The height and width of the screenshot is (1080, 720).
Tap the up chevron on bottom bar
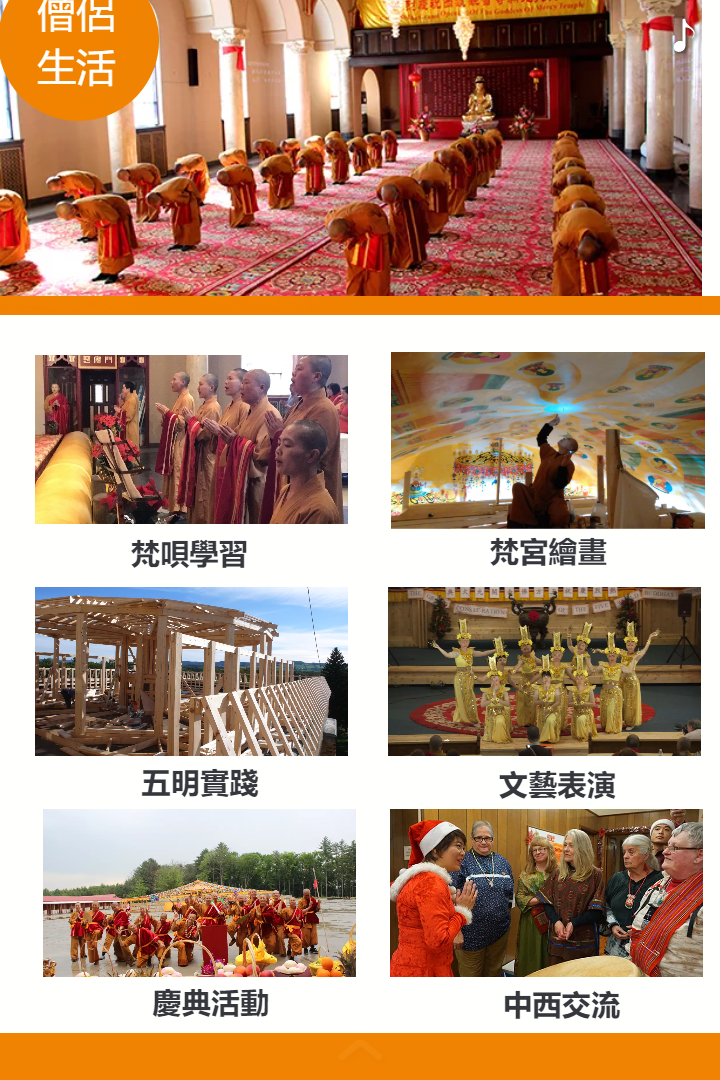[x=360, y=1050]
